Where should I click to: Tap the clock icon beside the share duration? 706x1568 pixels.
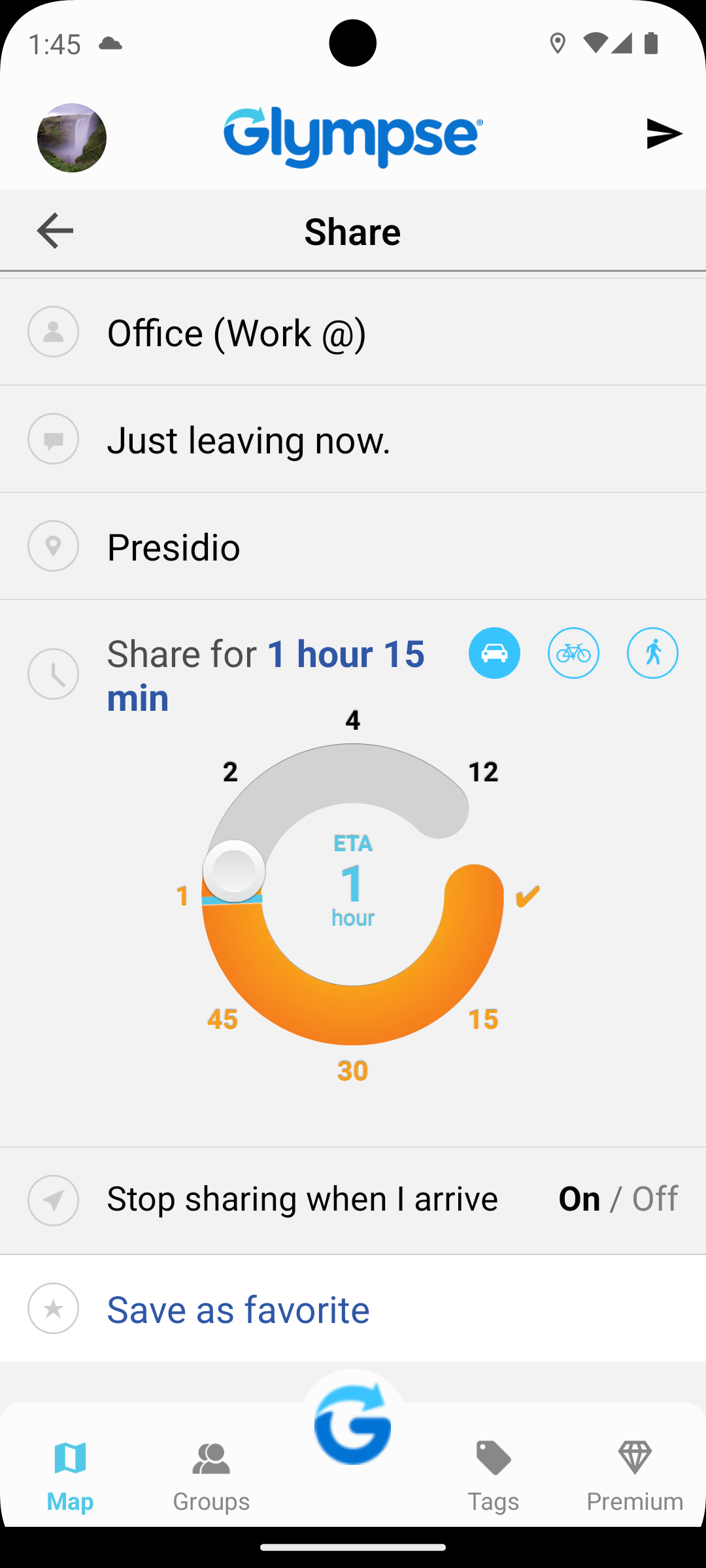pos(53,674)
